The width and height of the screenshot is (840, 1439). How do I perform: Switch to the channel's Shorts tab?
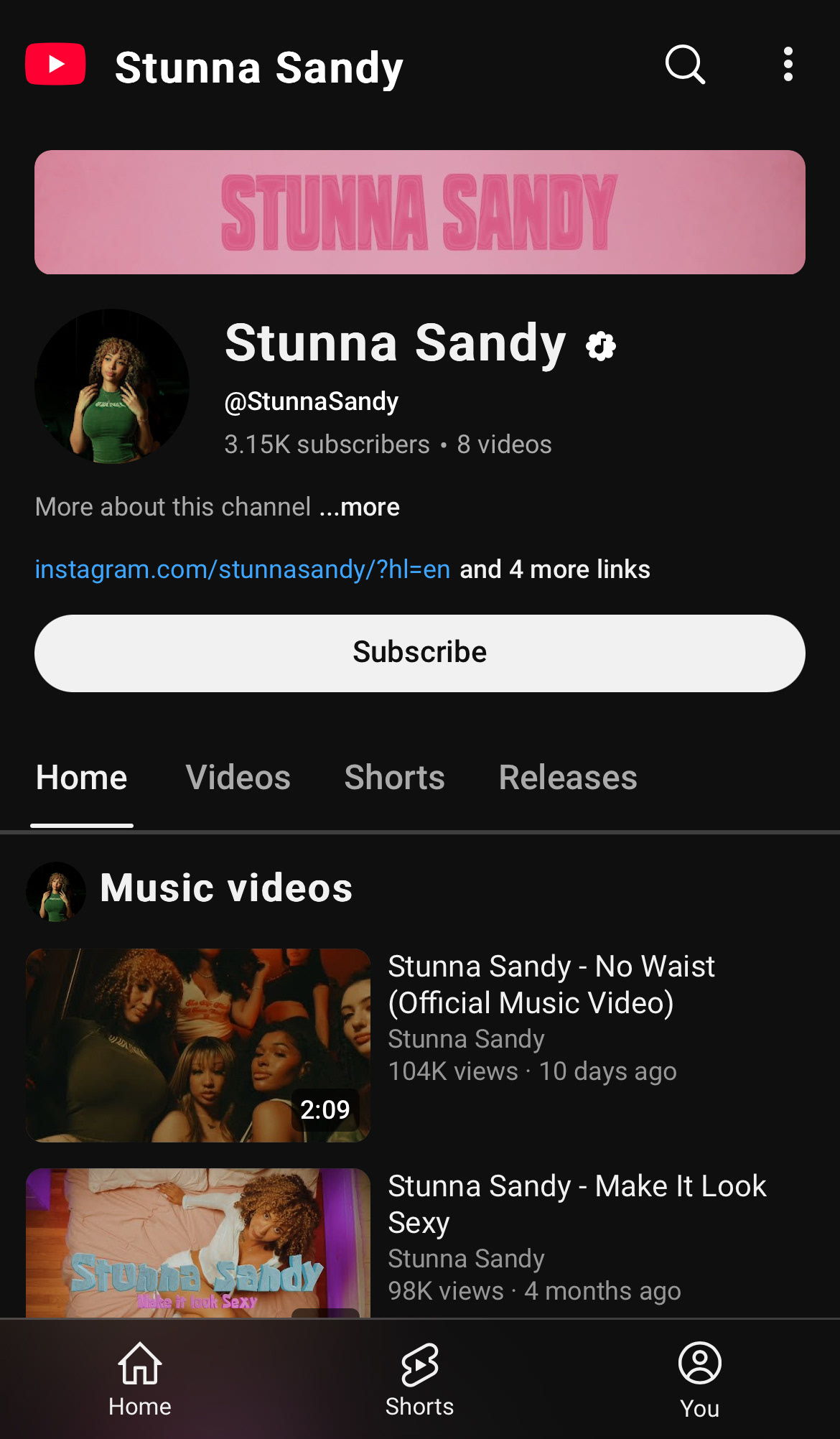point(394,778)
